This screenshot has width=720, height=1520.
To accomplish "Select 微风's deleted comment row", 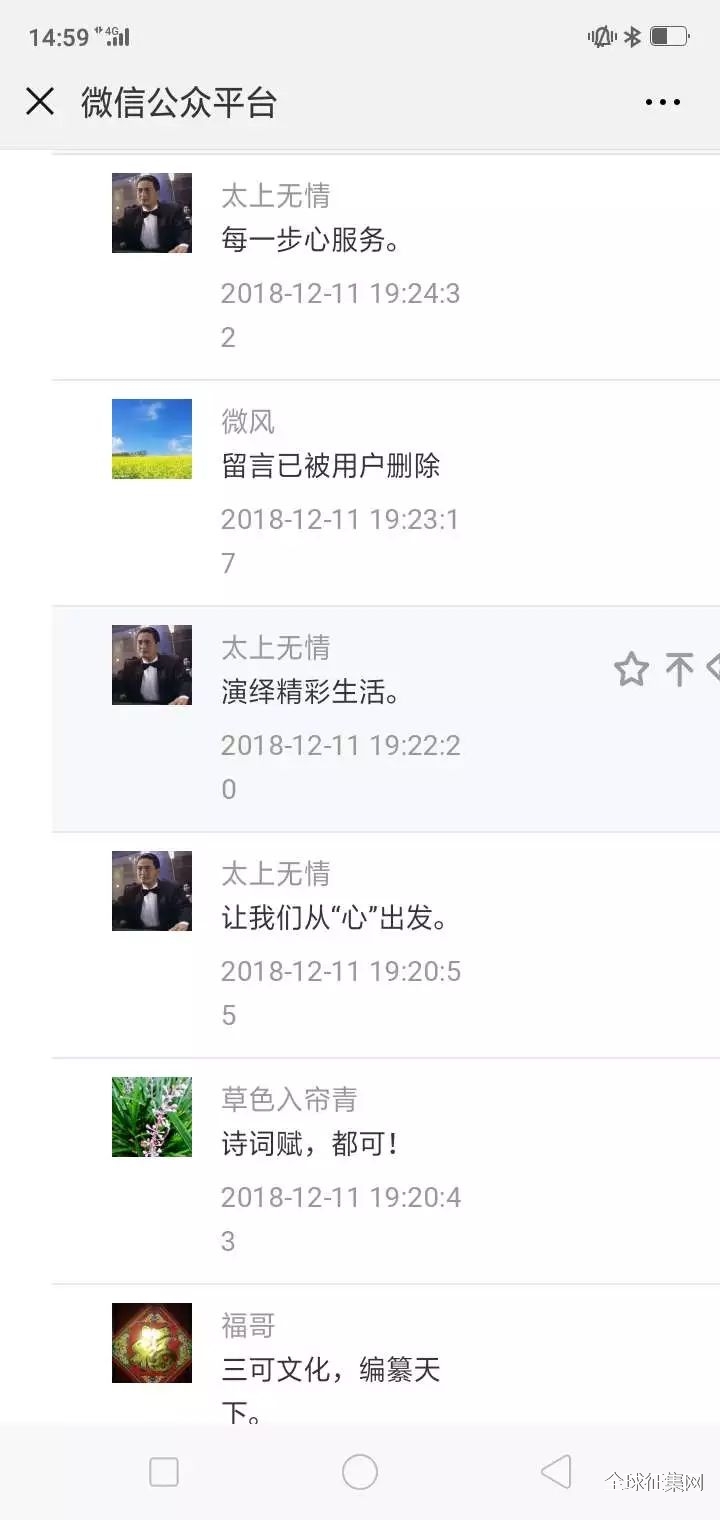I will (340, 492).
